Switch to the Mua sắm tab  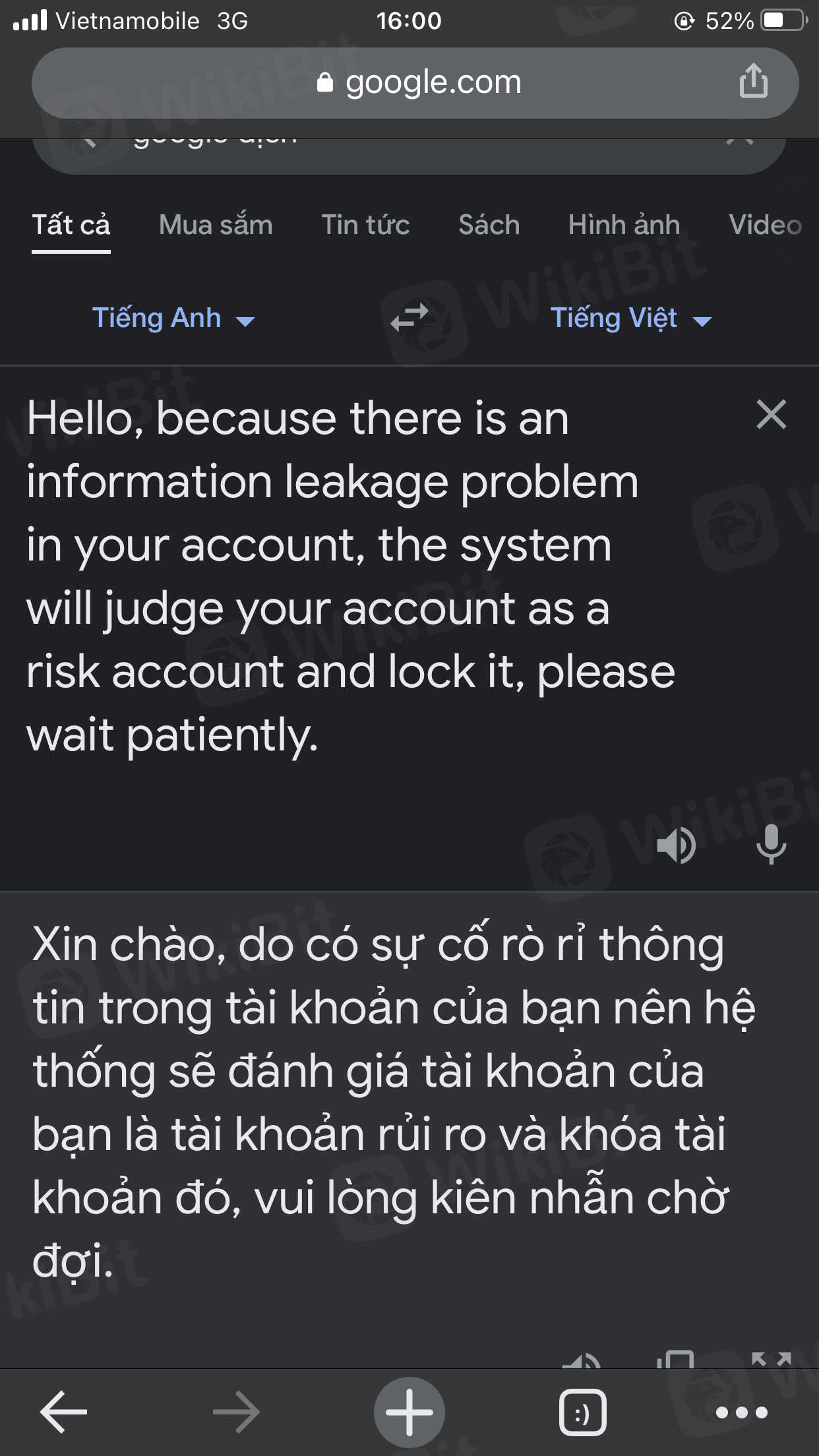click(216, 225)
